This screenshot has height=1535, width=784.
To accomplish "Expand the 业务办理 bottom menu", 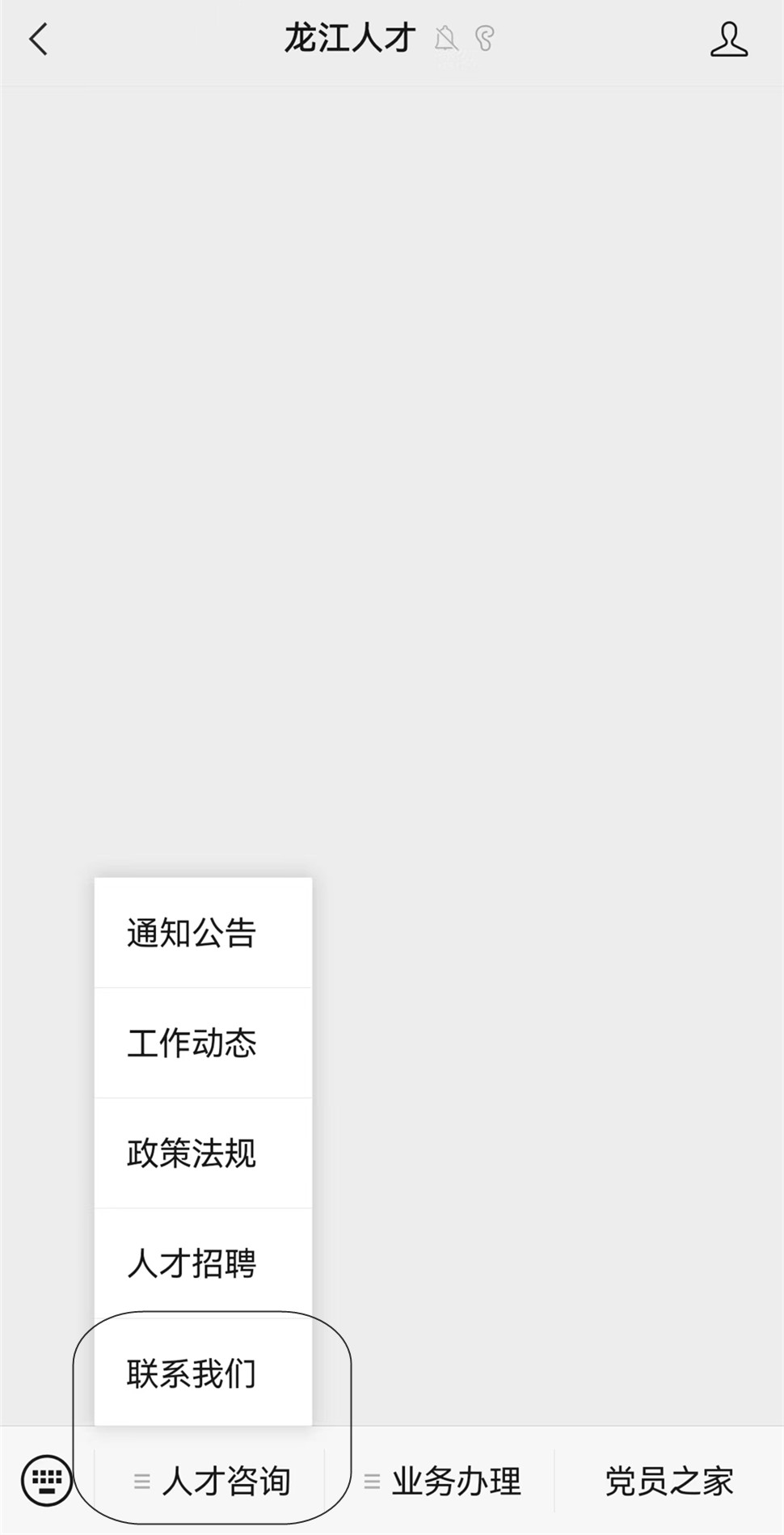I will 442,1481.
